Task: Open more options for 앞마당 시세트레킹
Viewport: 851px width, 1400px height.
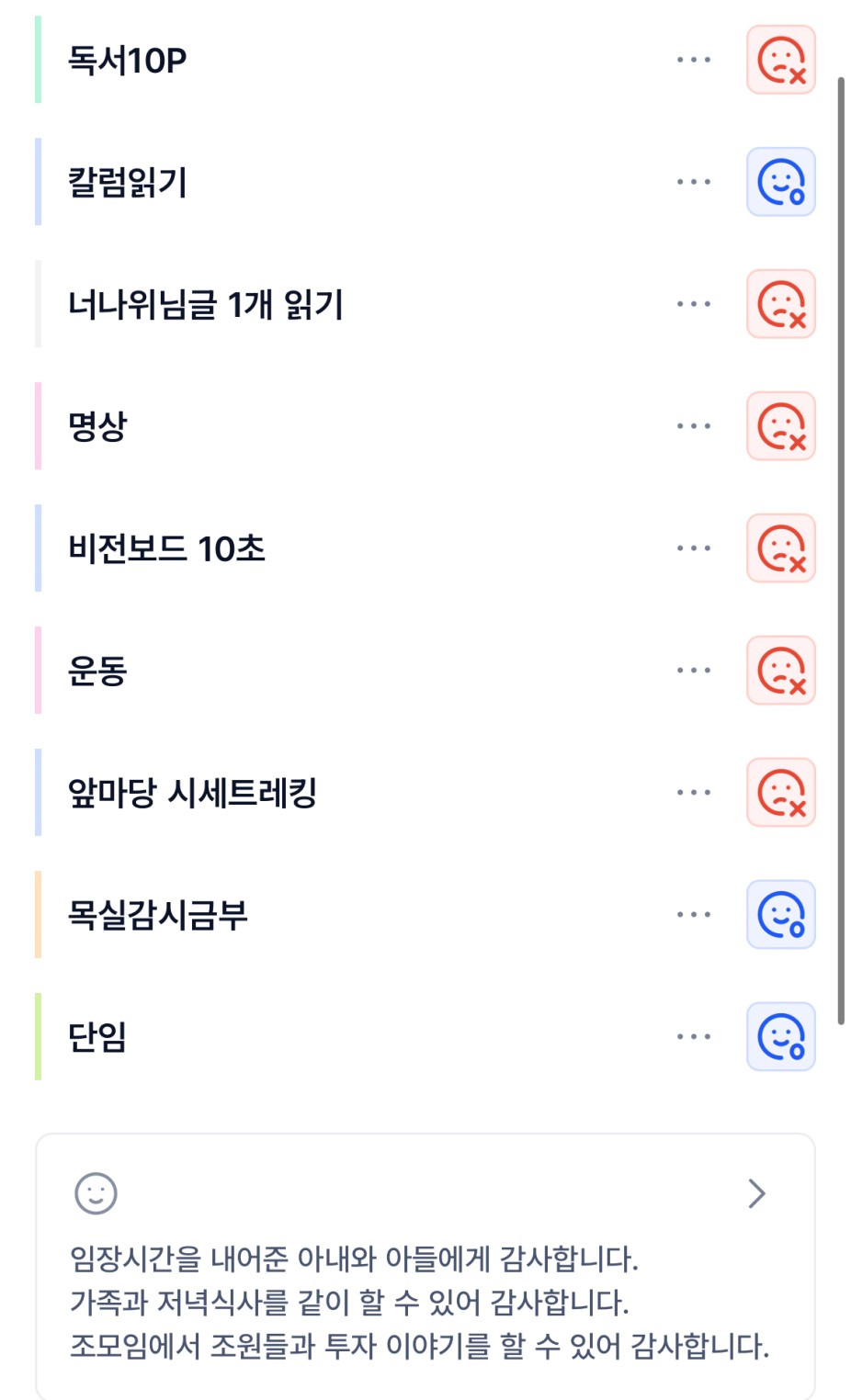Action: [x=693, y=793]
